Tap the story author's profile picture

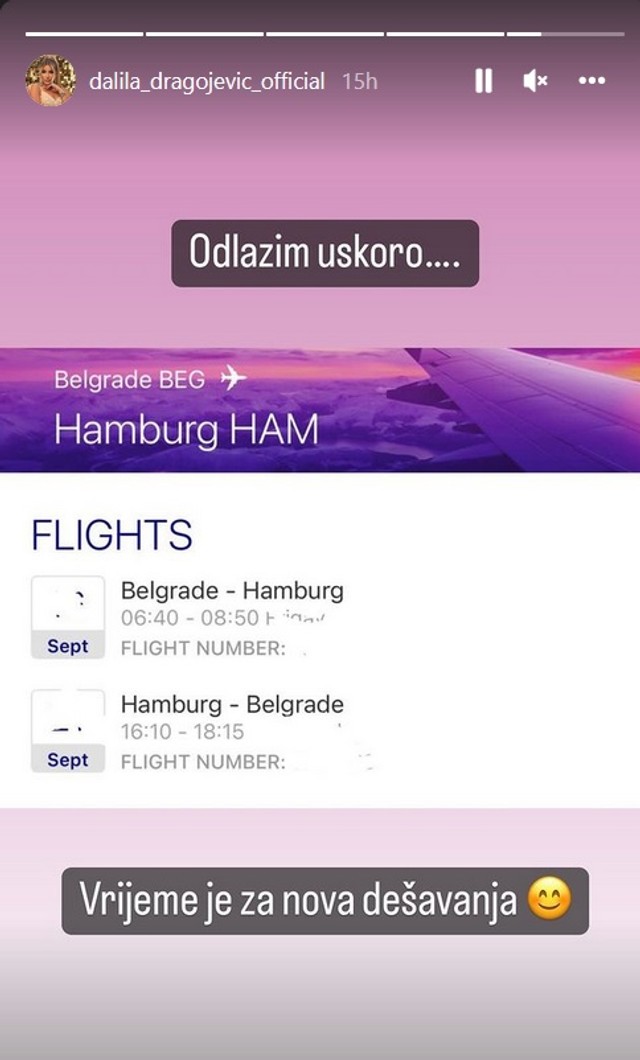click(50, 80)
